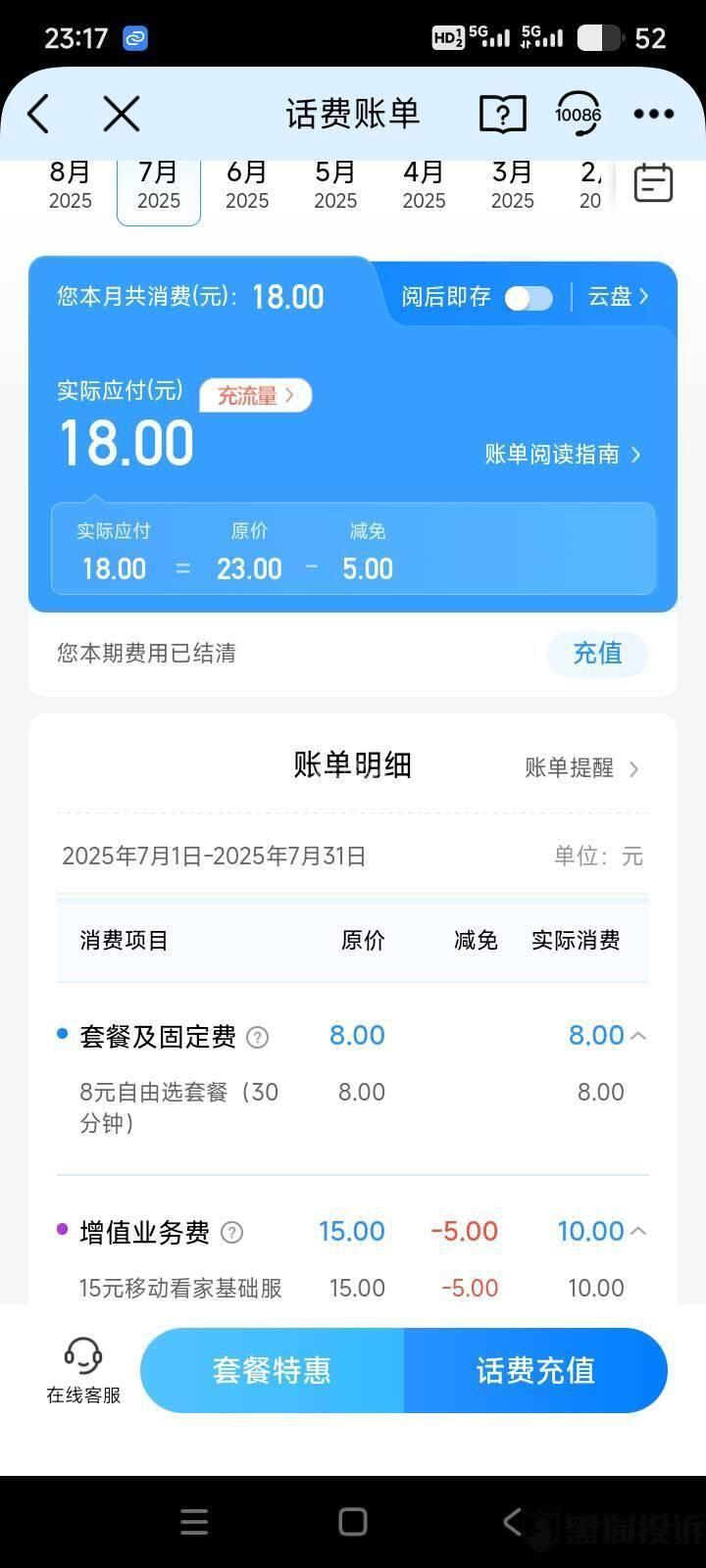Open 账单提醒 settings
The width and height of the screenshot is (706, 1568).
581,768
